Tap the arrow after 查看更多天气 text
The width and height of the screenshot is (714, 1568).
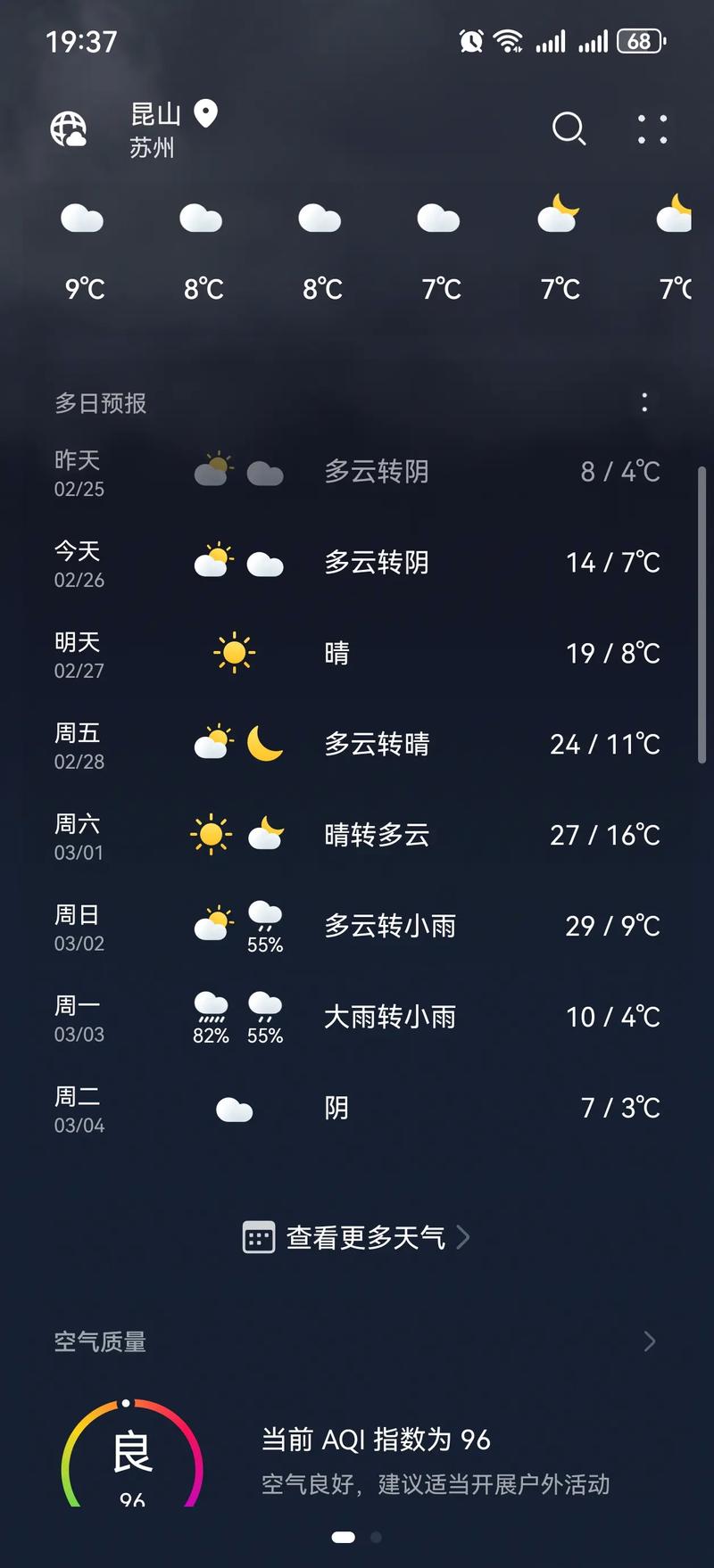click(x=462, y=1237)
